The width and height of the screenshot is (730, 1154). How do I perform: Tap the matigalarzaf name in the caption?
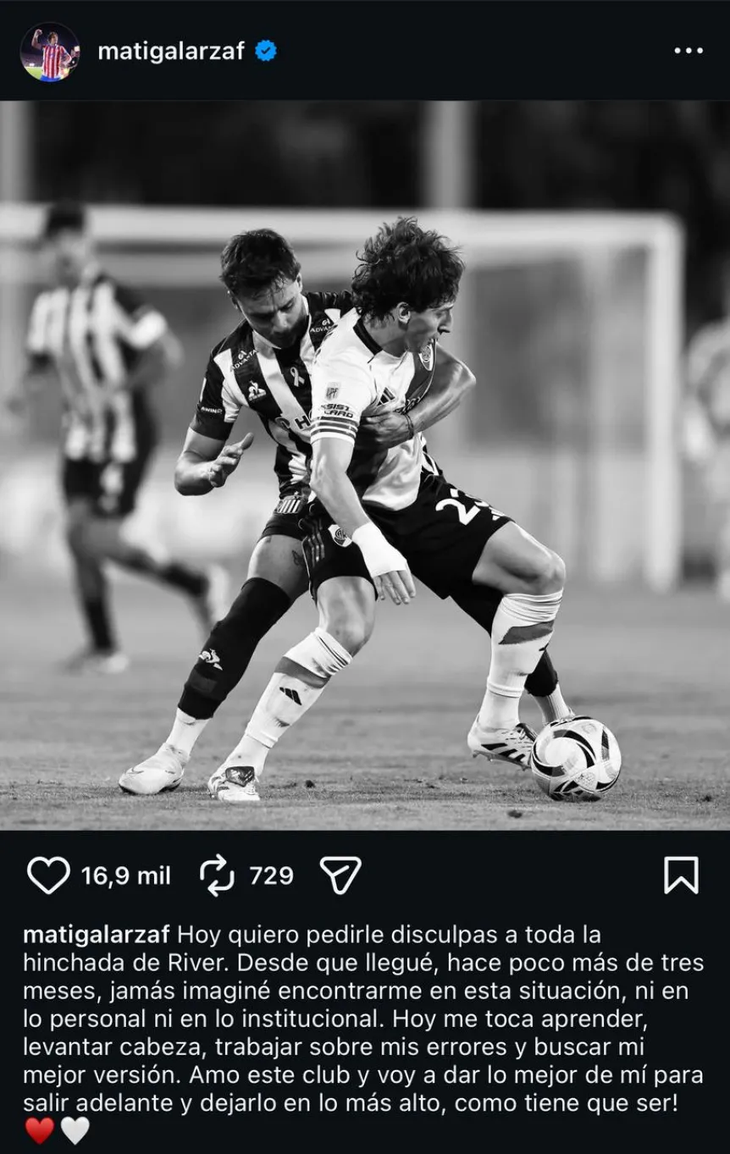[97, 936]
